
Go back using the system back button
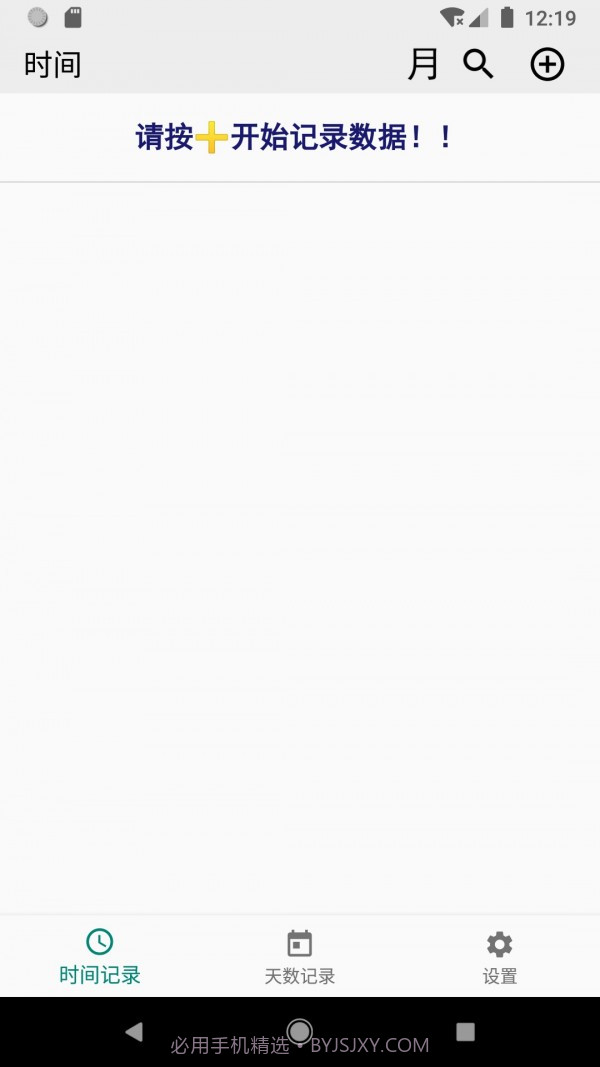click(134, 1031)
